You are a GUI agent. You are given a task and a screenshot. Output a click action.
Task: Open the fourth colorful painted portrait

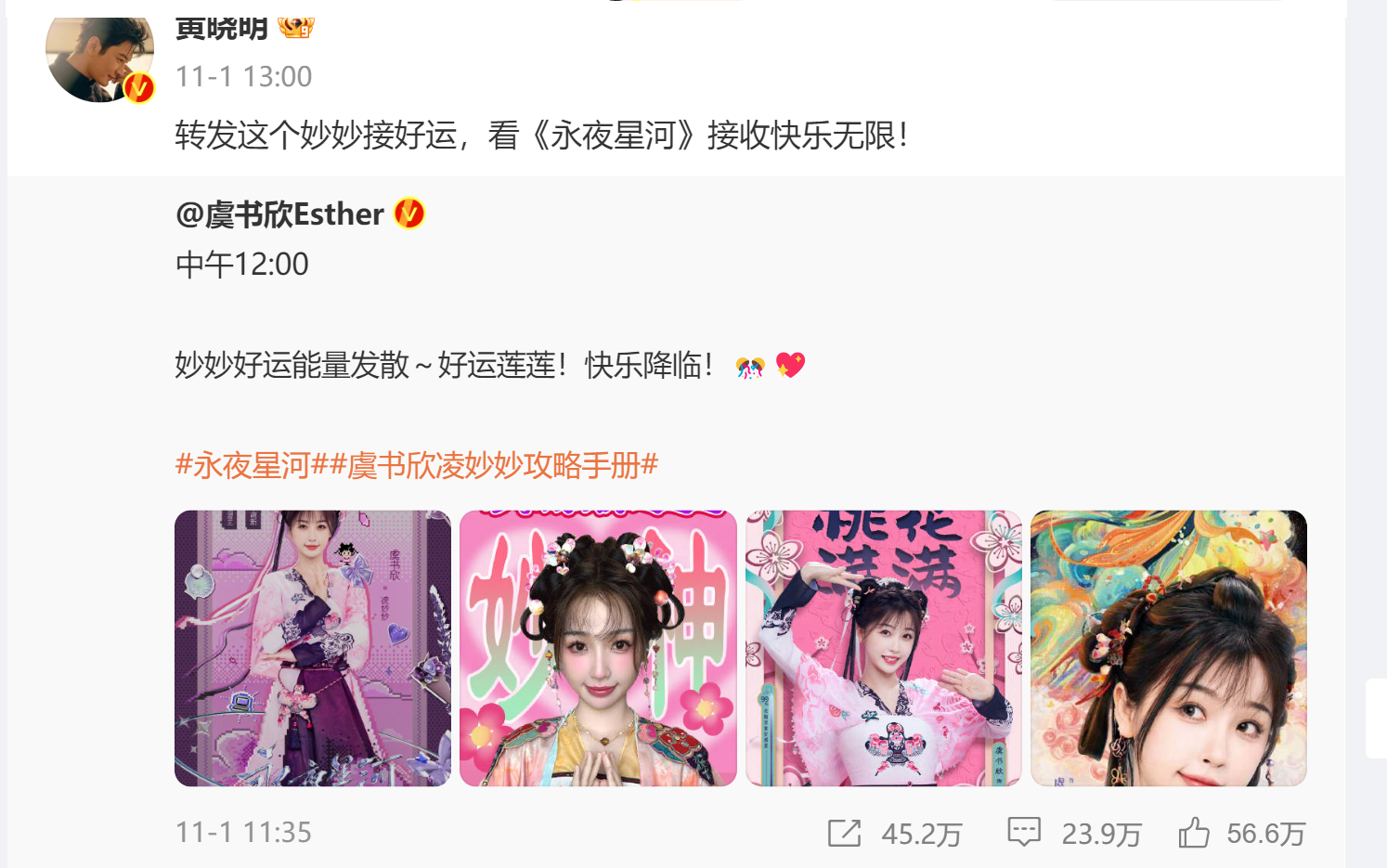coord(1168,648)
